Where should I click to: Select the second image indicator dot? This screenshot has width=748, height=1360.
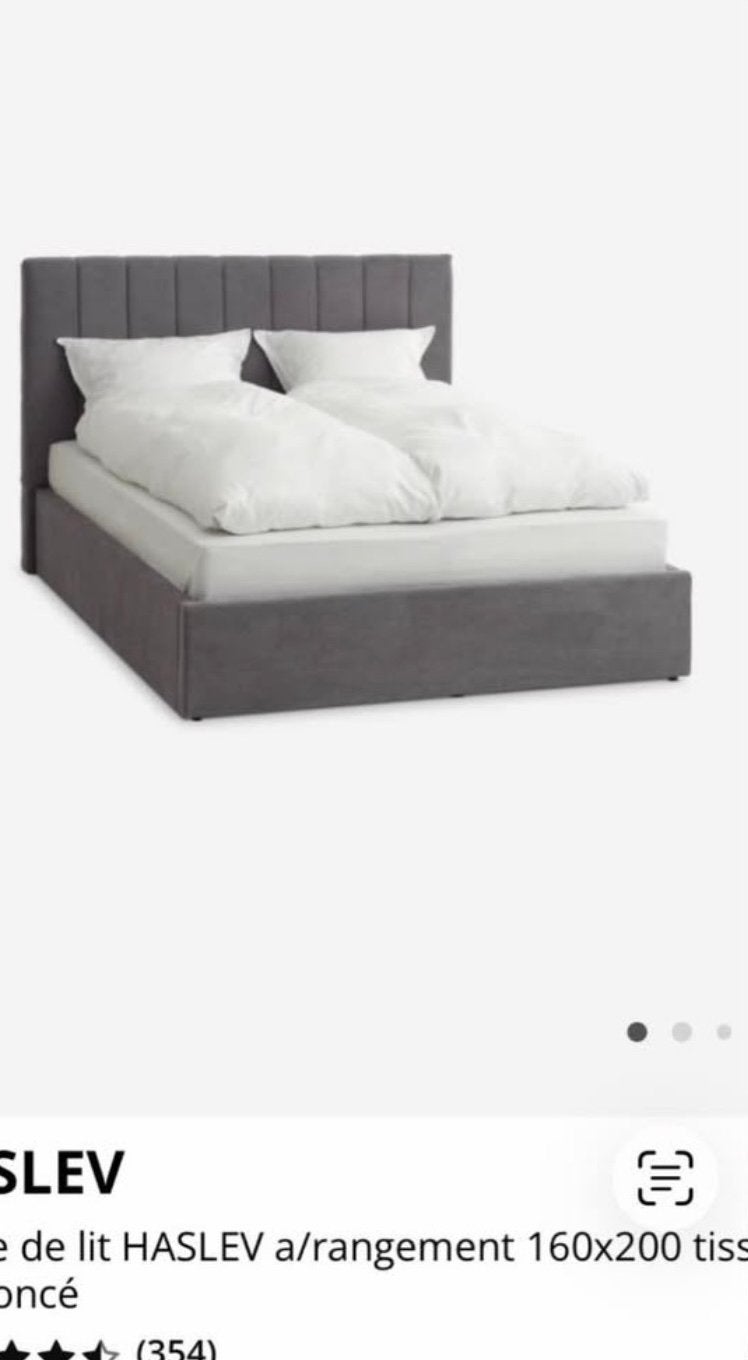click(x=682, y=1032)
